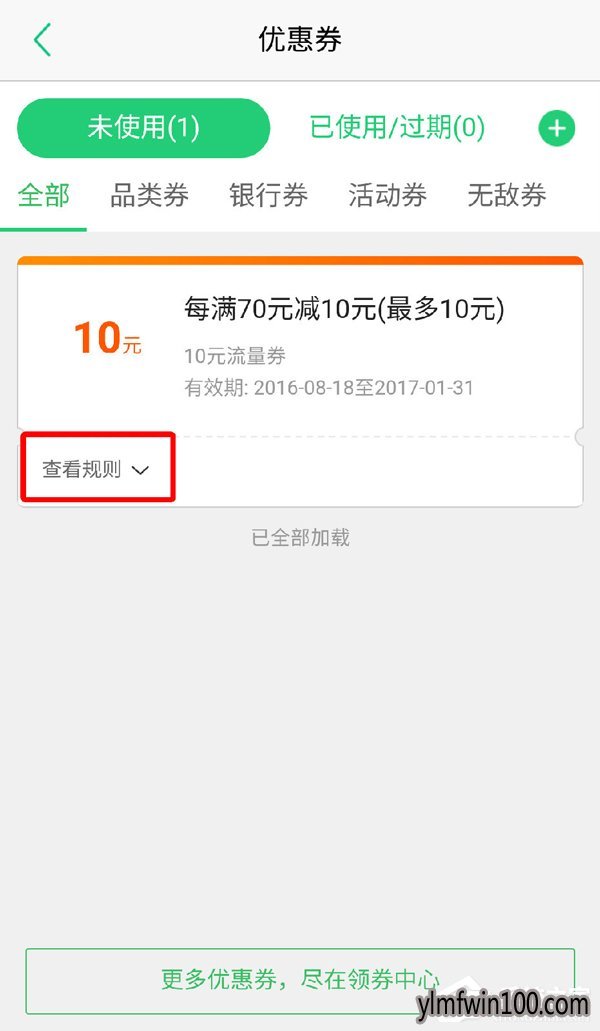Select the 未使用(1) segment

pyautogui.click(x=144, y=128)
